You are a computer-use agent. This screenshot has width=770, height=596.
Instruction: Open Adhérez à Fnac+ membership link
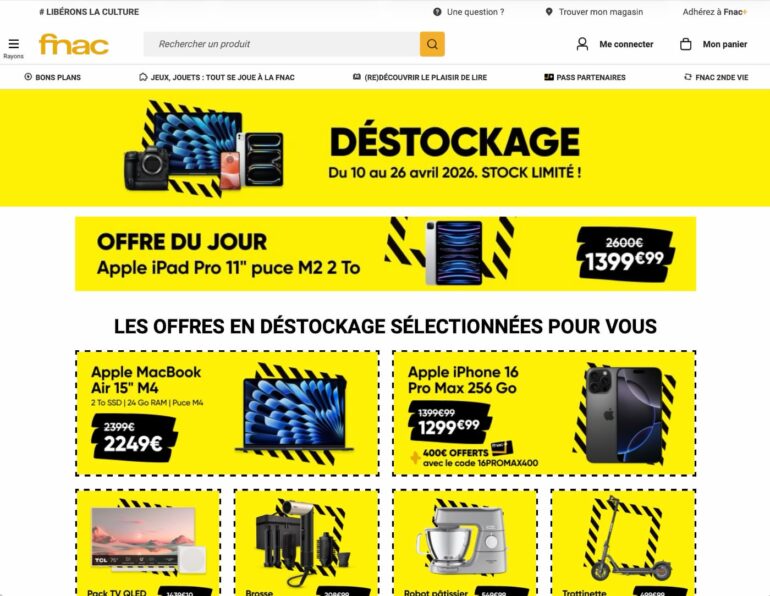pyautogui.click(x=714, y=12)
